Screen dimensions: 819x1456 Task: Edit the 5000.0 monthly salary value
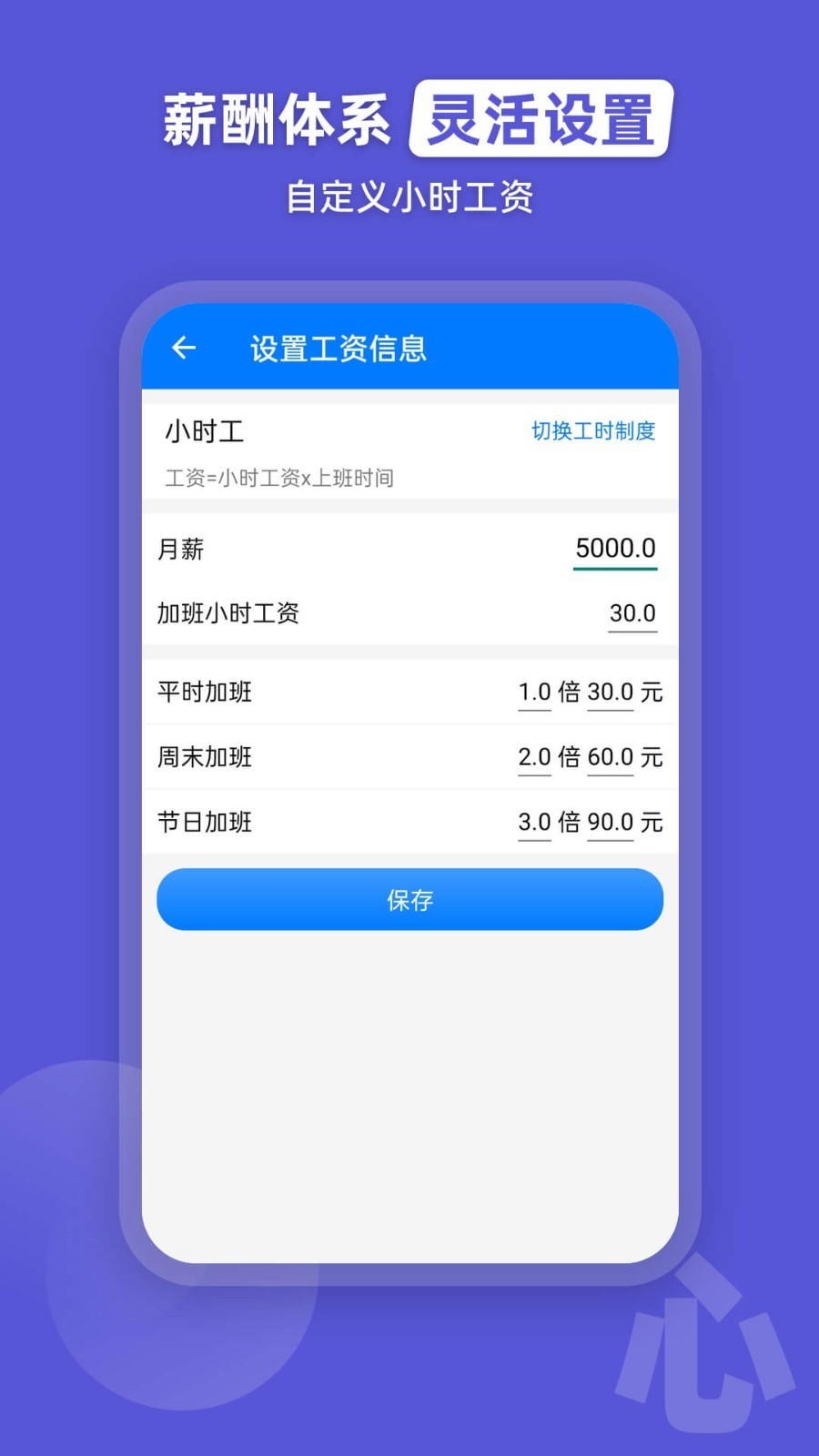pyautogui.click(x=614, y=549)
